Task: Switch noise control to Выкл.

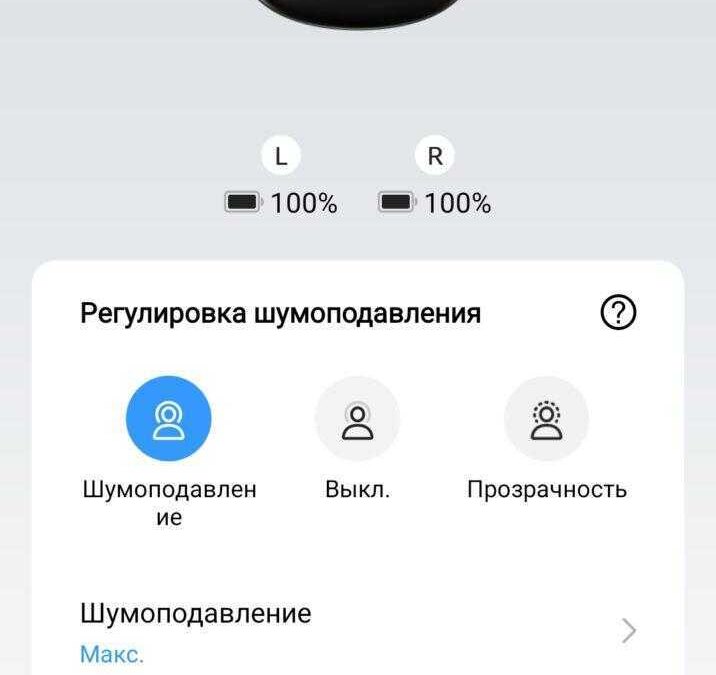Action: point(357,419)
